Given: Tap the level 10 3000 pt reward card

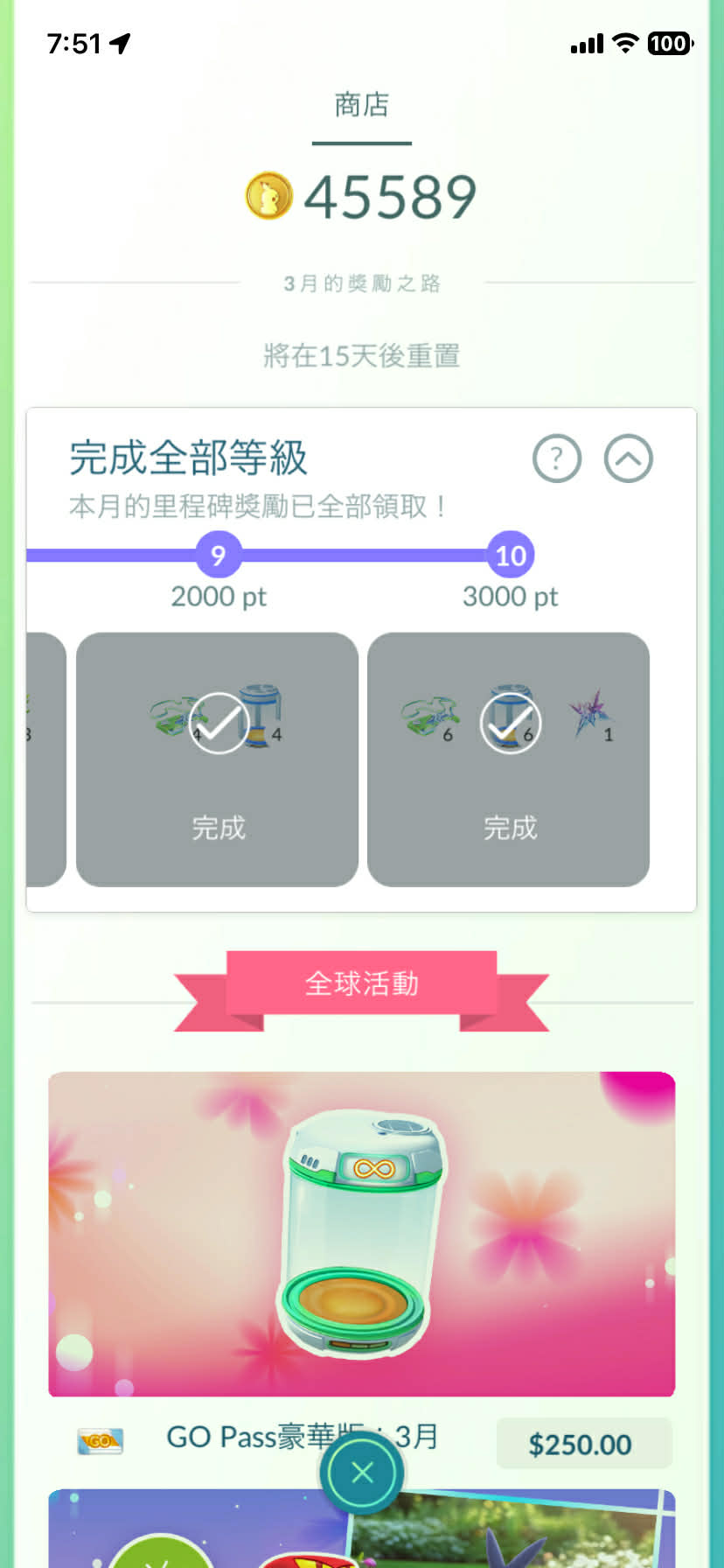Looking at the screenshot, I should [509, 759].
